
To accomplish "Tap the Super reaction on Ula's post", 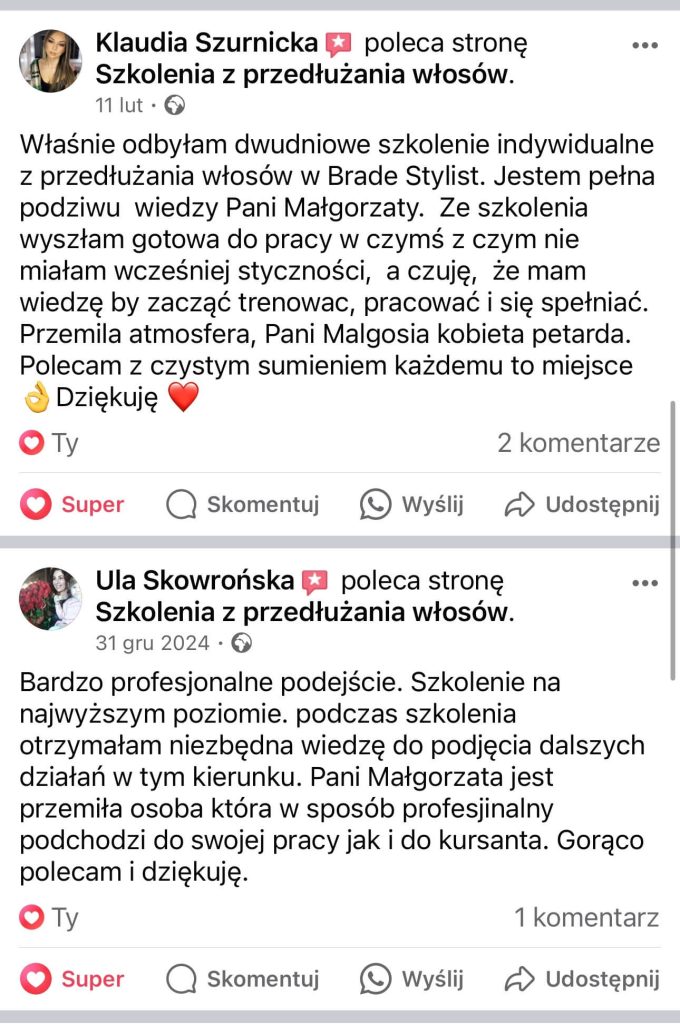I will pyautogui.click(x=73, y=979).
